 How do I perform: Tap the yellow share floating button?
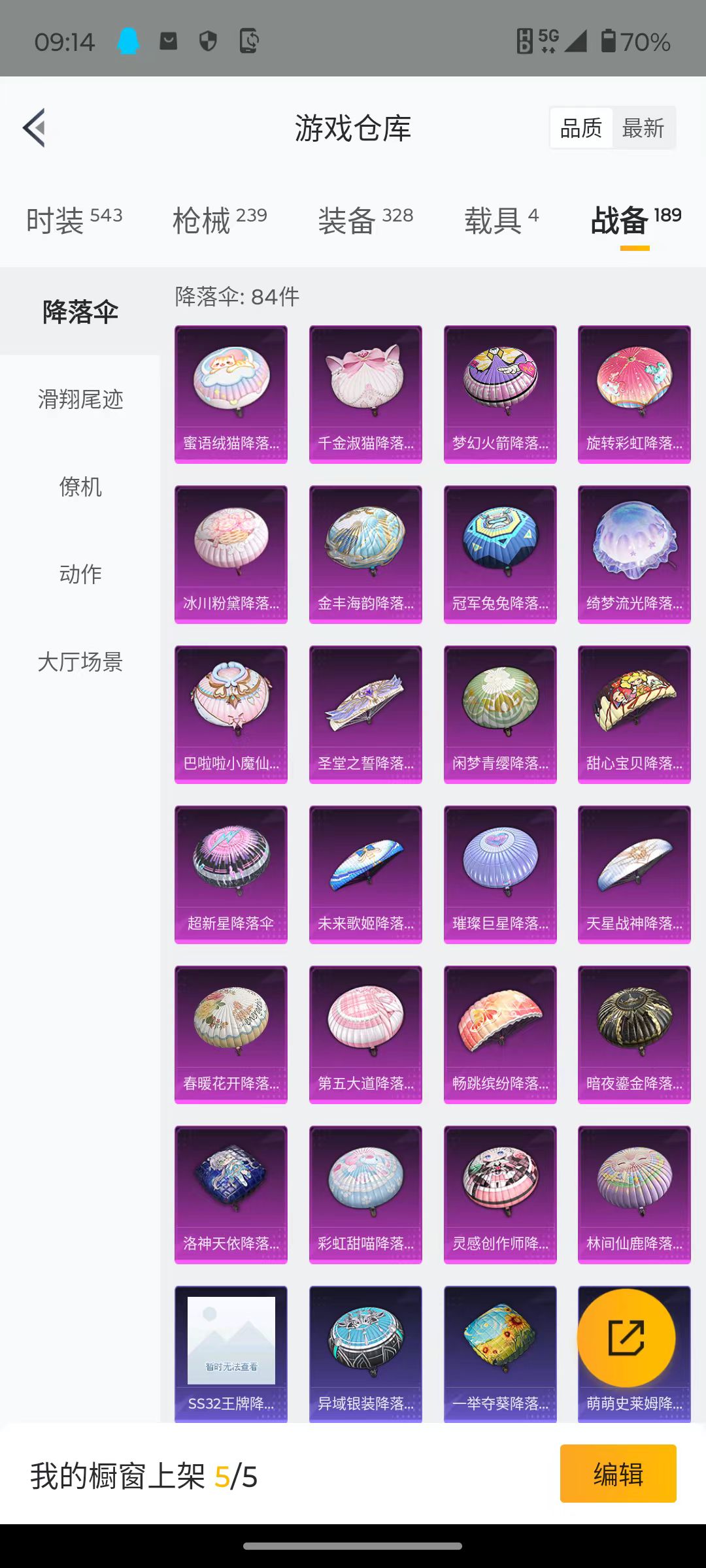(626, 1337)
